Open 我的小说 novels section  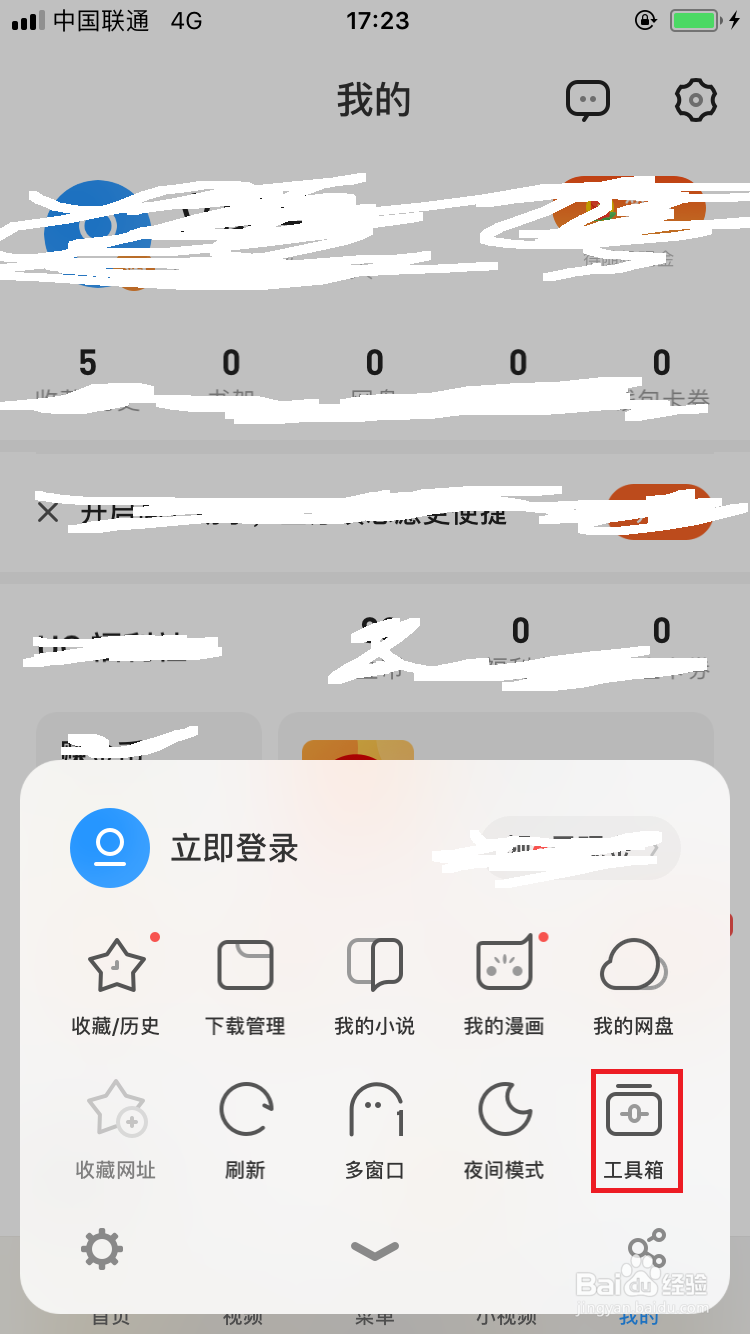374,985
